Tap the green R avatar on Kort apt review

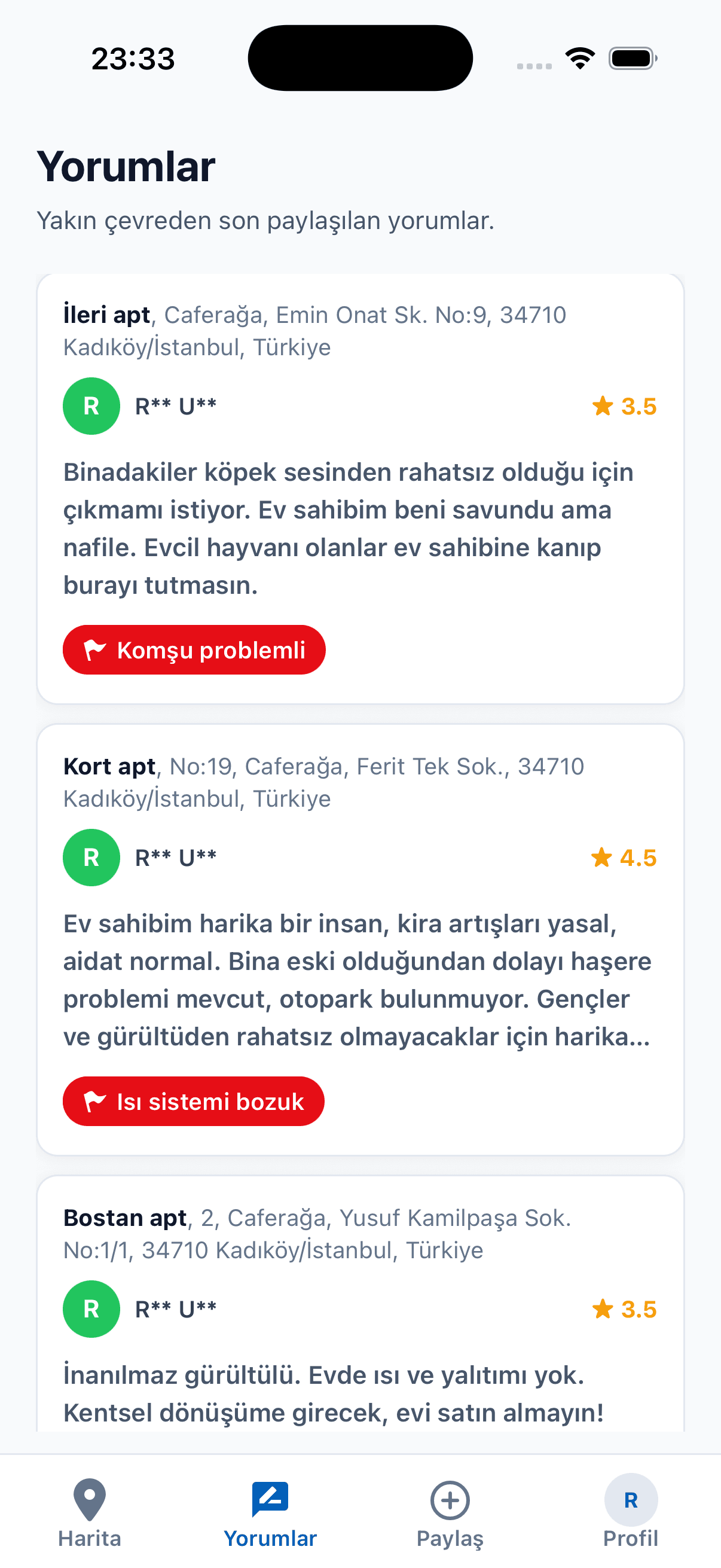click(91, 858)
